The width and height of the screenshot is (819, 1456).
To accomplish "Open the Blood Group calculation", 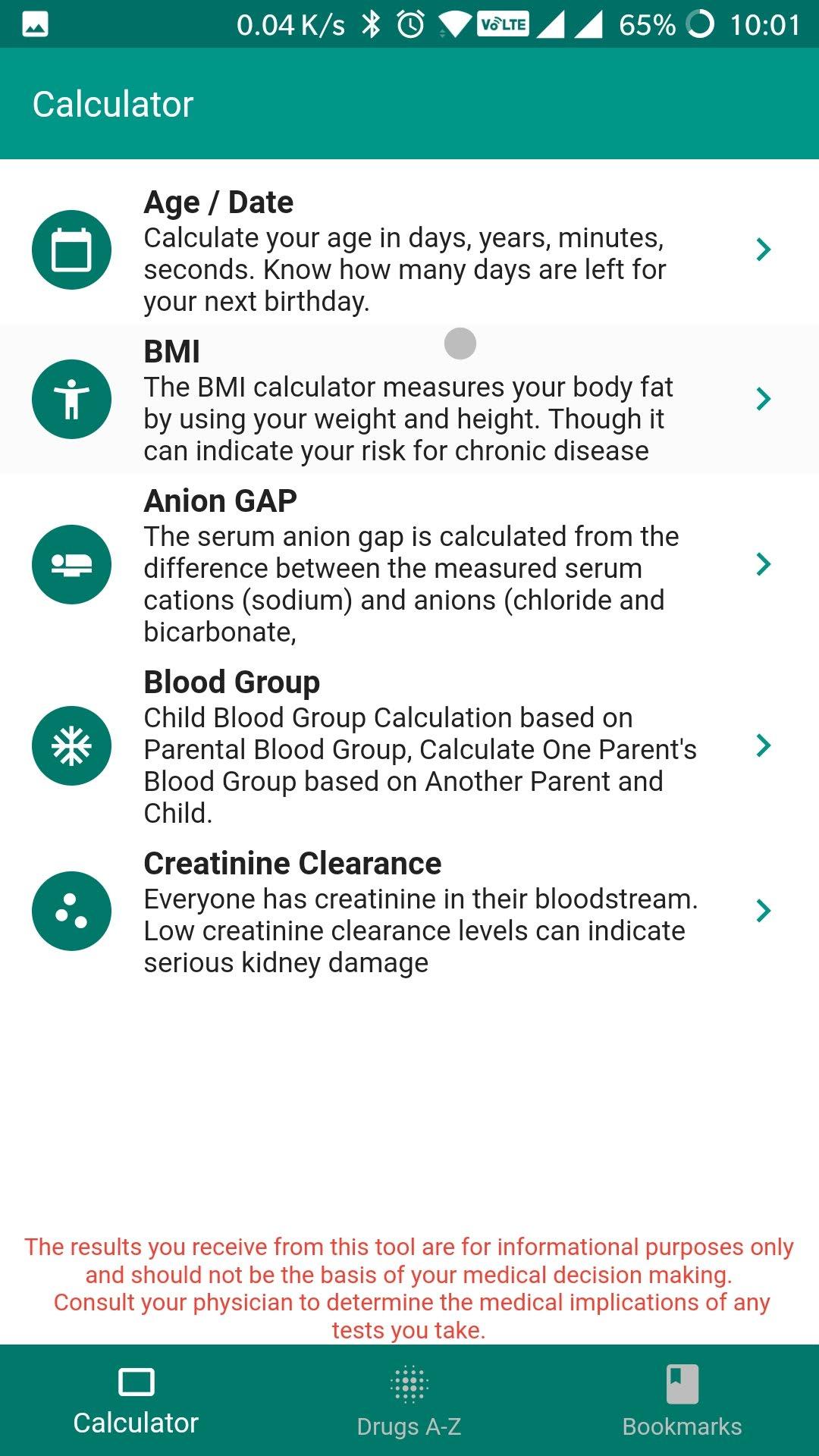I will [x=409, y=745].
